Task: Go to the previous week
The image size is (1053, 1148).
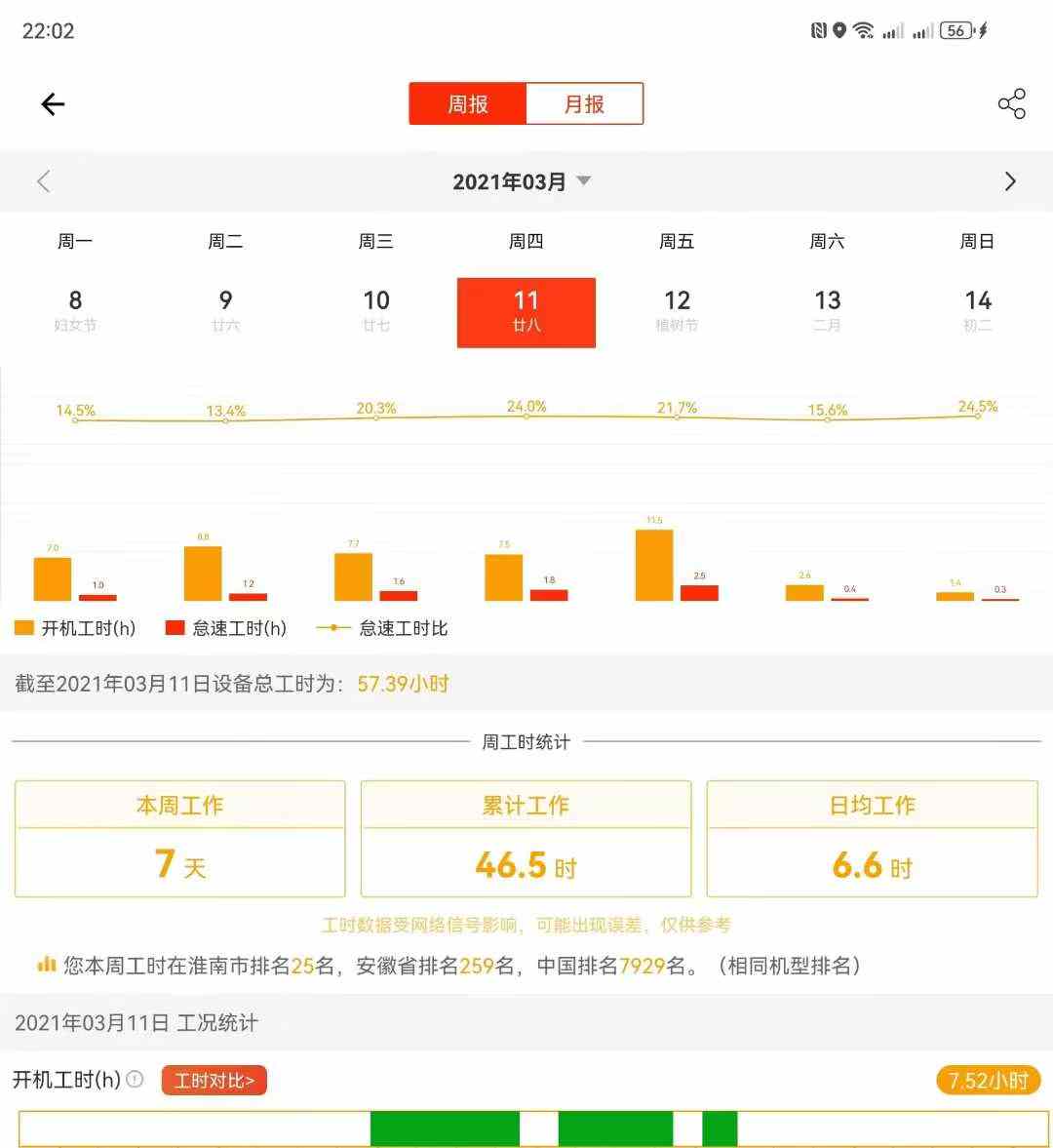Action: 43,181
